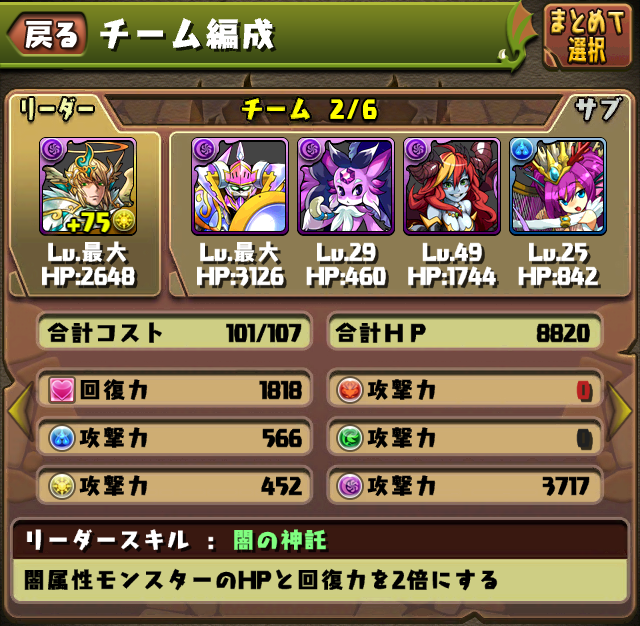This screenshot has width=640, height=626.
Task: Select sub monster Lv.25 HP:842
Action: tap(557, 187)
